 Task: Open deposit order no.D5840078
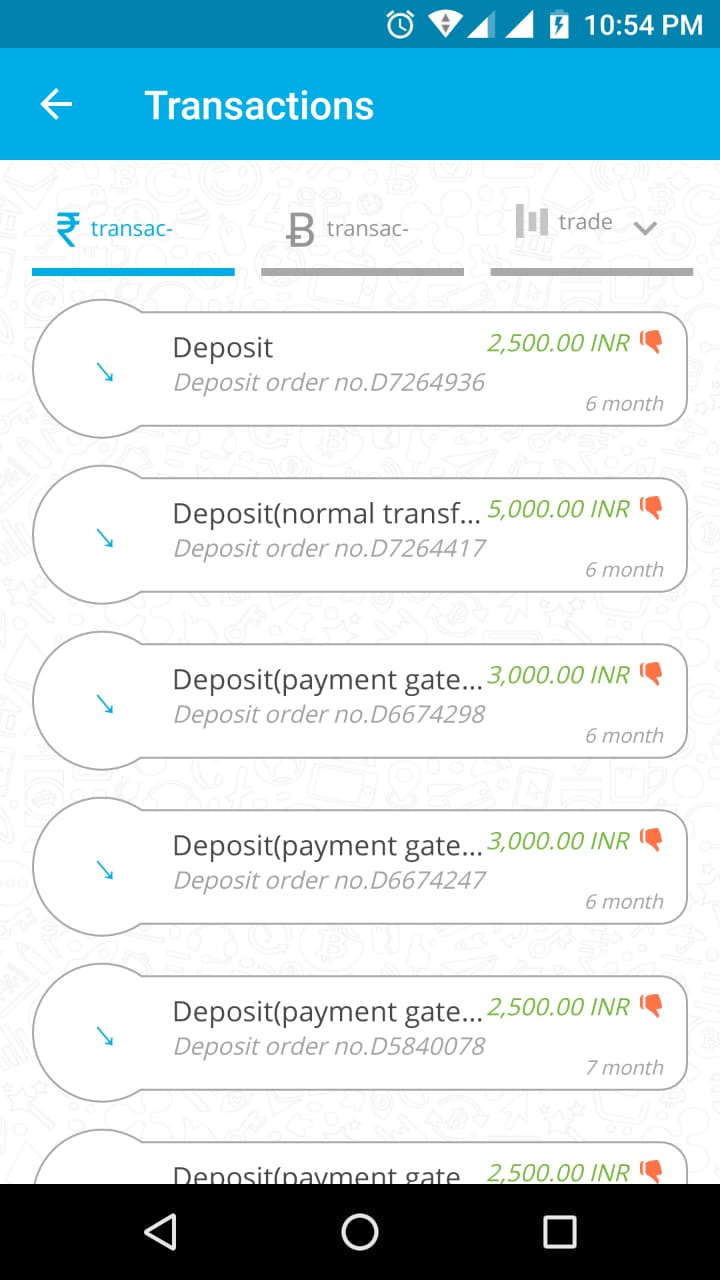click(360, 1032)
